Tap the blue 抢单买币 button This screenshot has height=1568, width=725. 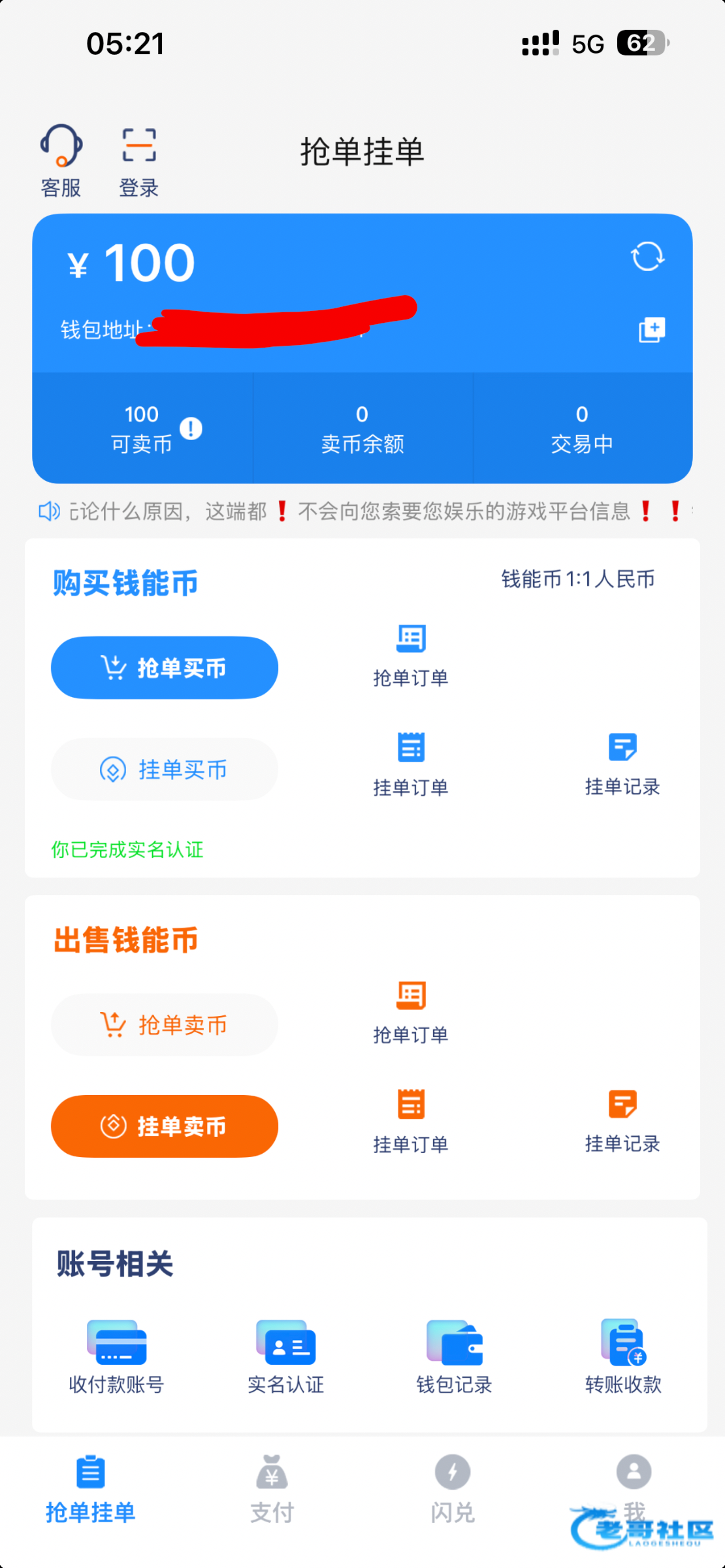pyautogui.click(x=165, y=668)
